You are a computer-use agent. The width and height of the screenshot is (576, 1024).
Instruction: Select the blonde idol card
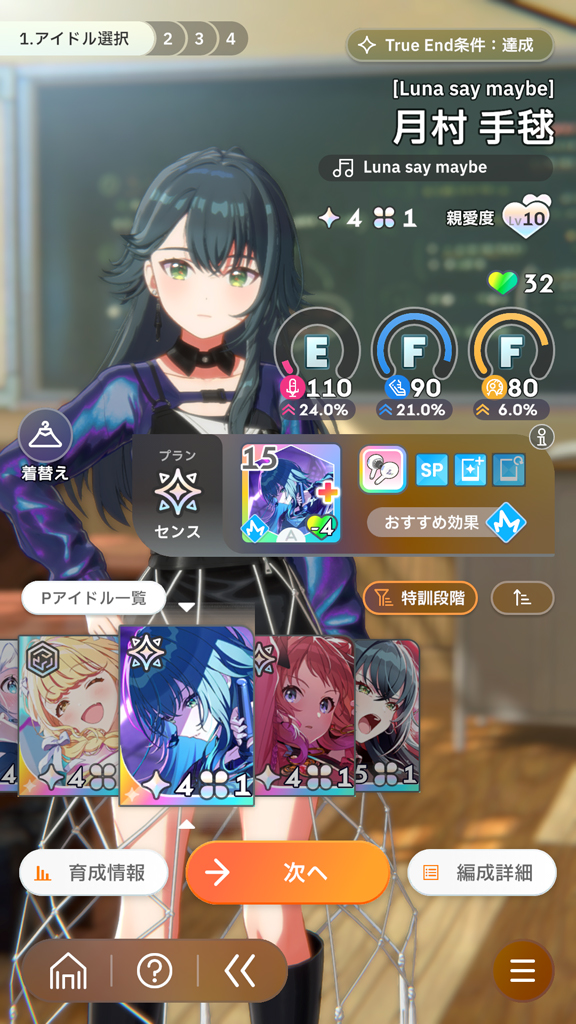coord(69,714)
